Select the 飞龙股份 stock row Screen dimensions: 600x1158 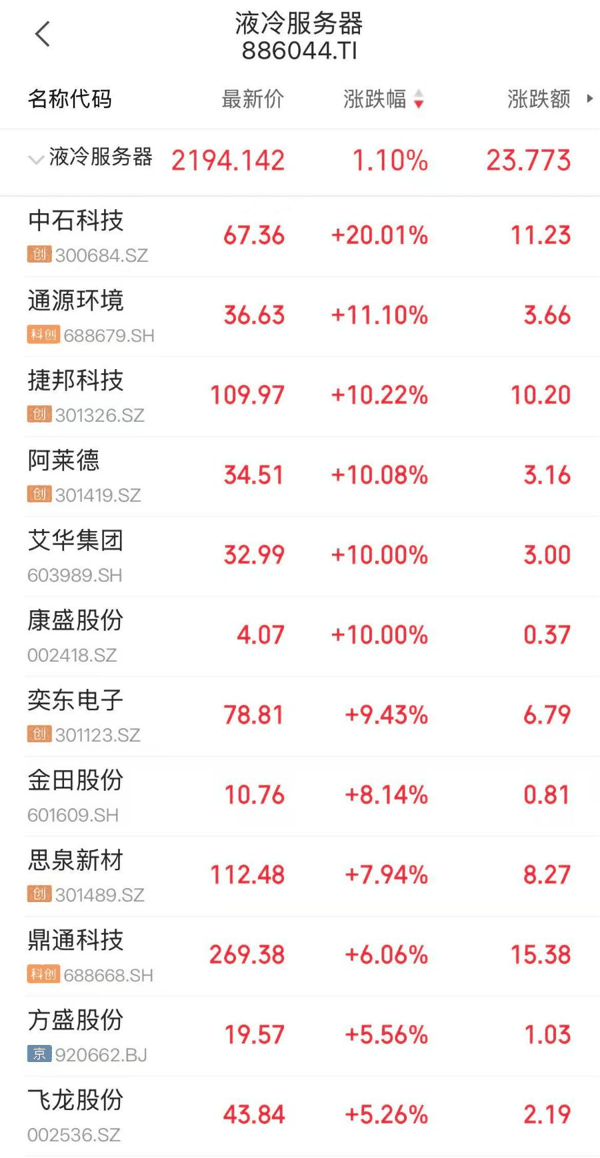[300, 1114]
